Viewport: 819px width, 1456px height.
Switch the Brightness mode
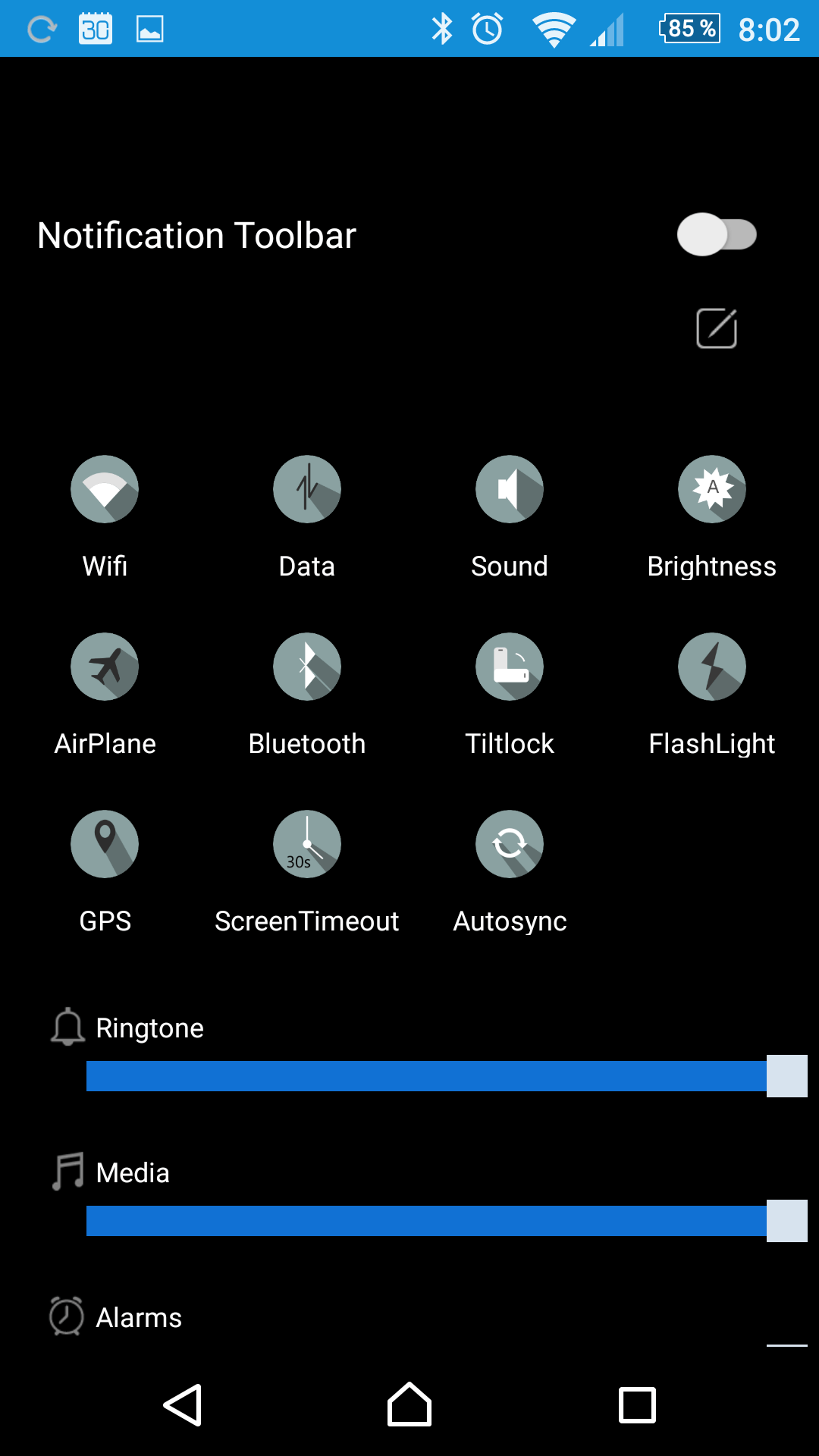[712, 489]
